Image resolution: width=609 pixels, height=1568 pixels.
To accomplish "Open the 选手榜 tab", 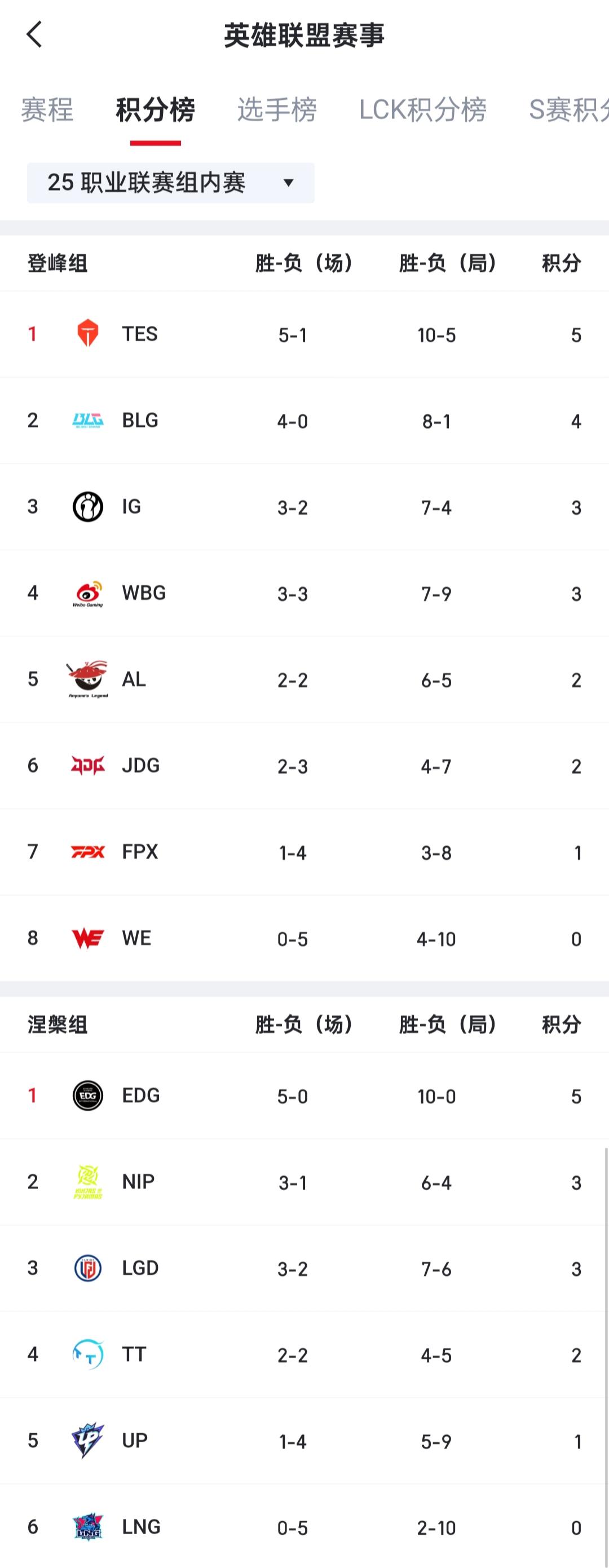I will [x=277, y=110].
